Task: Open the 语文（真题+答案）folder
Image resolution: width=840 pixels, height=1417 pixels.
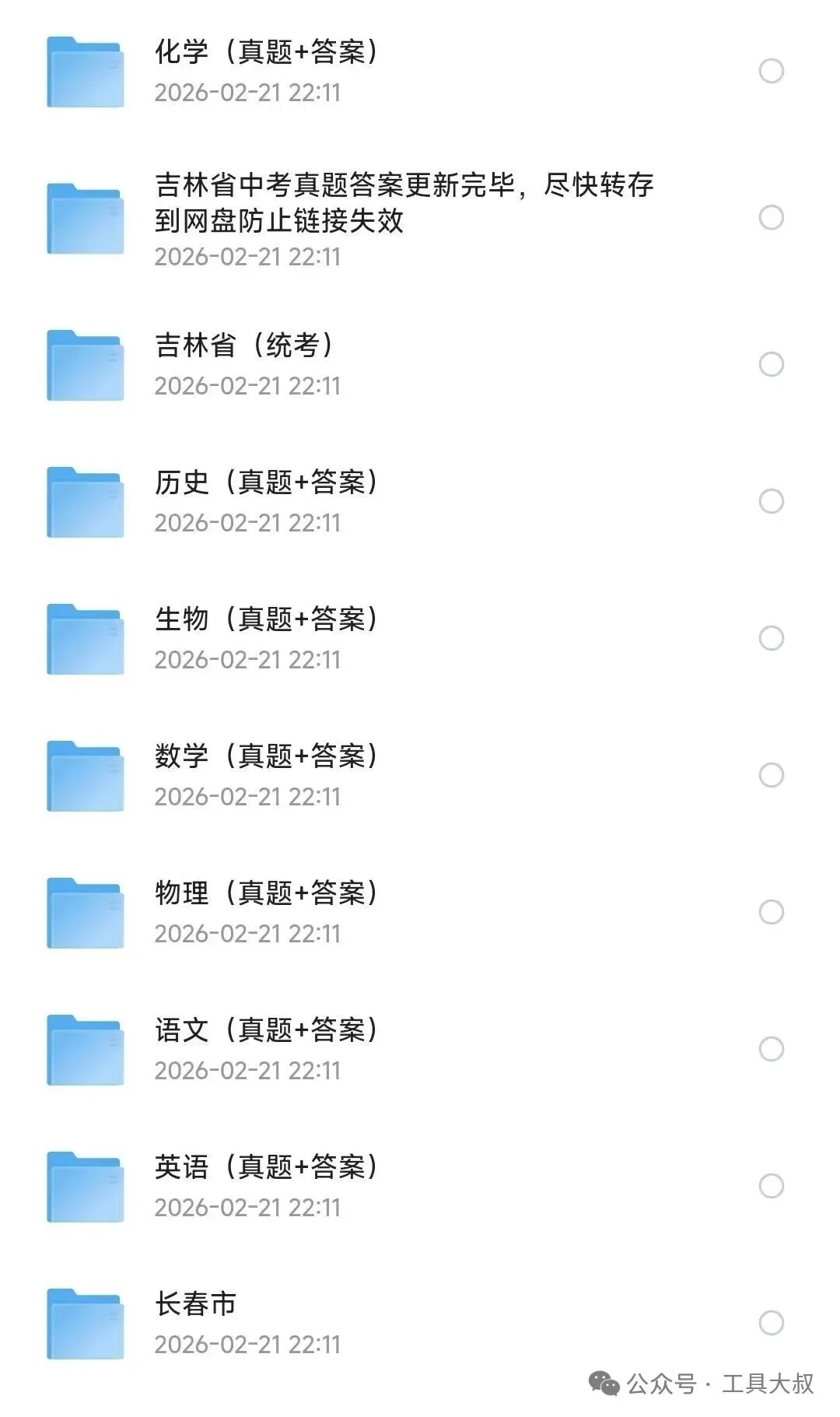Action: 266,1030
